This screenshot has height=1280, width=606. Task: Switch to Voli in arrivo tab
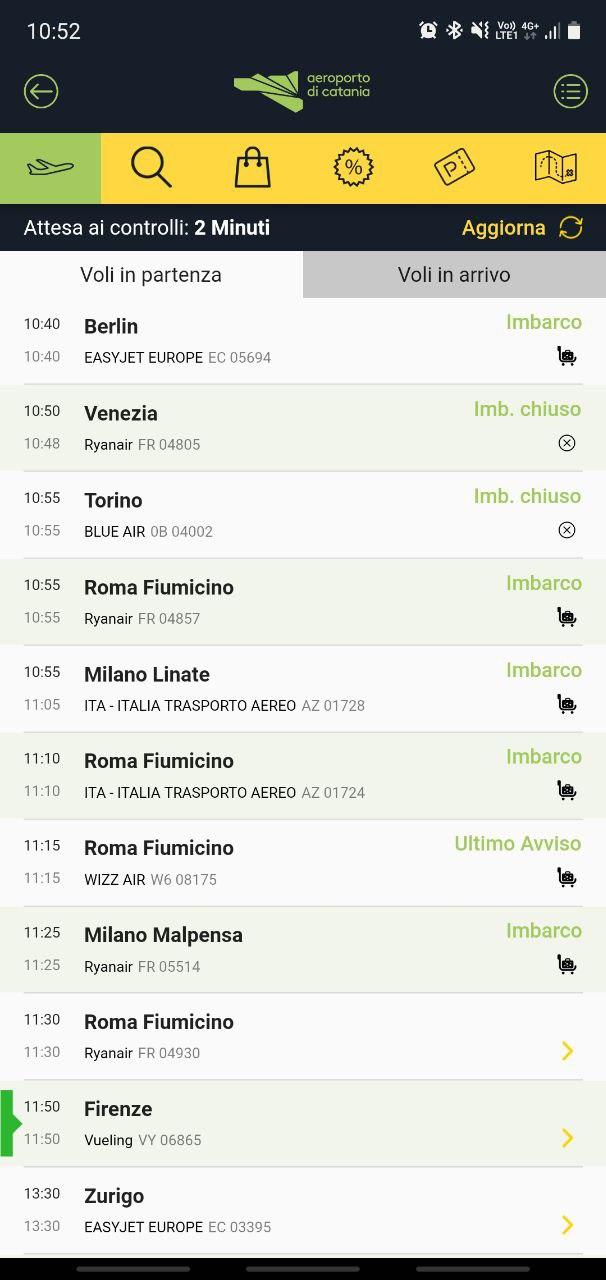point(454,275)
